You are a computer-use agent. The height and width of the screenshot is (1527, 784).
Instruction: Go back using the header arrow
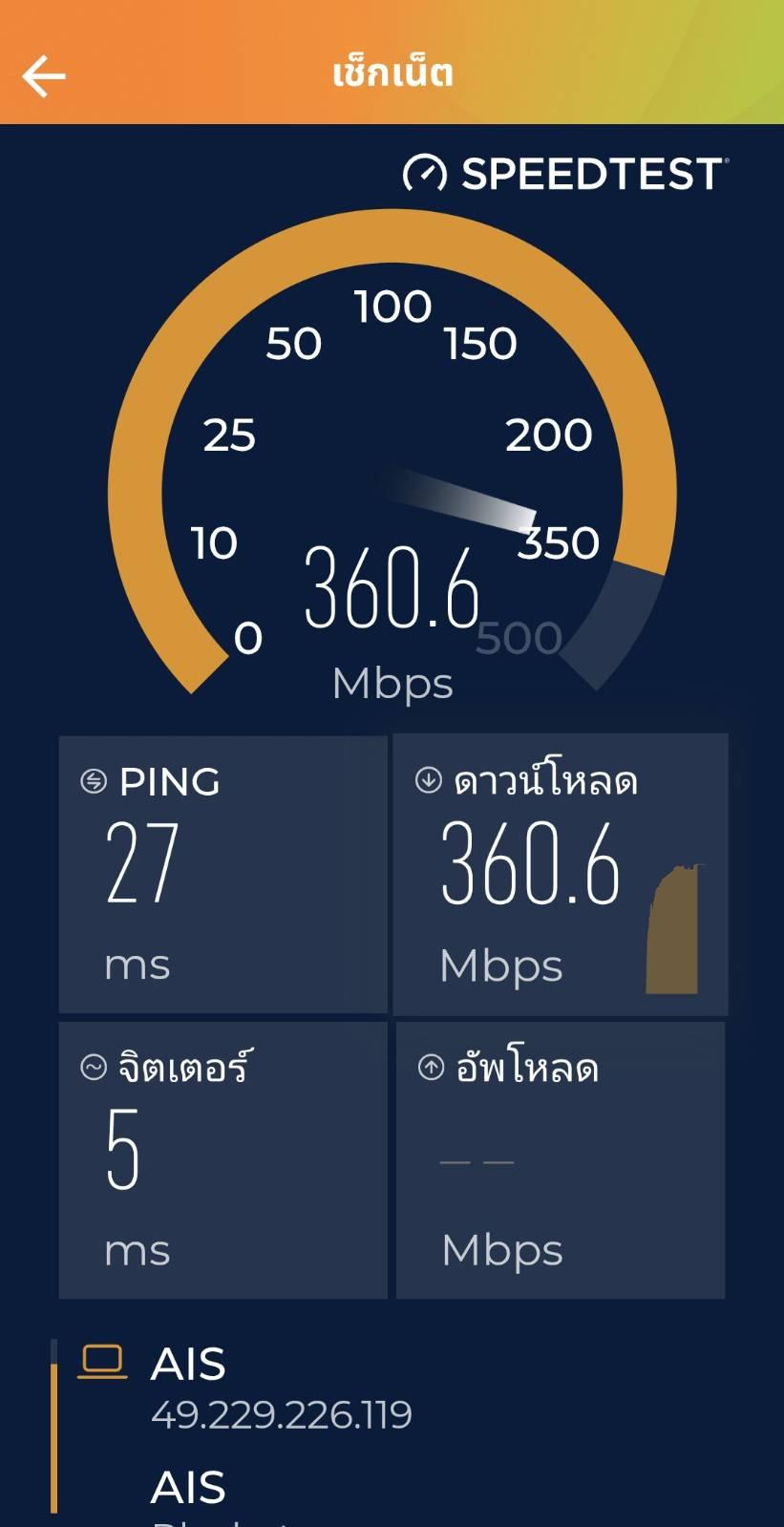[44, 76]
